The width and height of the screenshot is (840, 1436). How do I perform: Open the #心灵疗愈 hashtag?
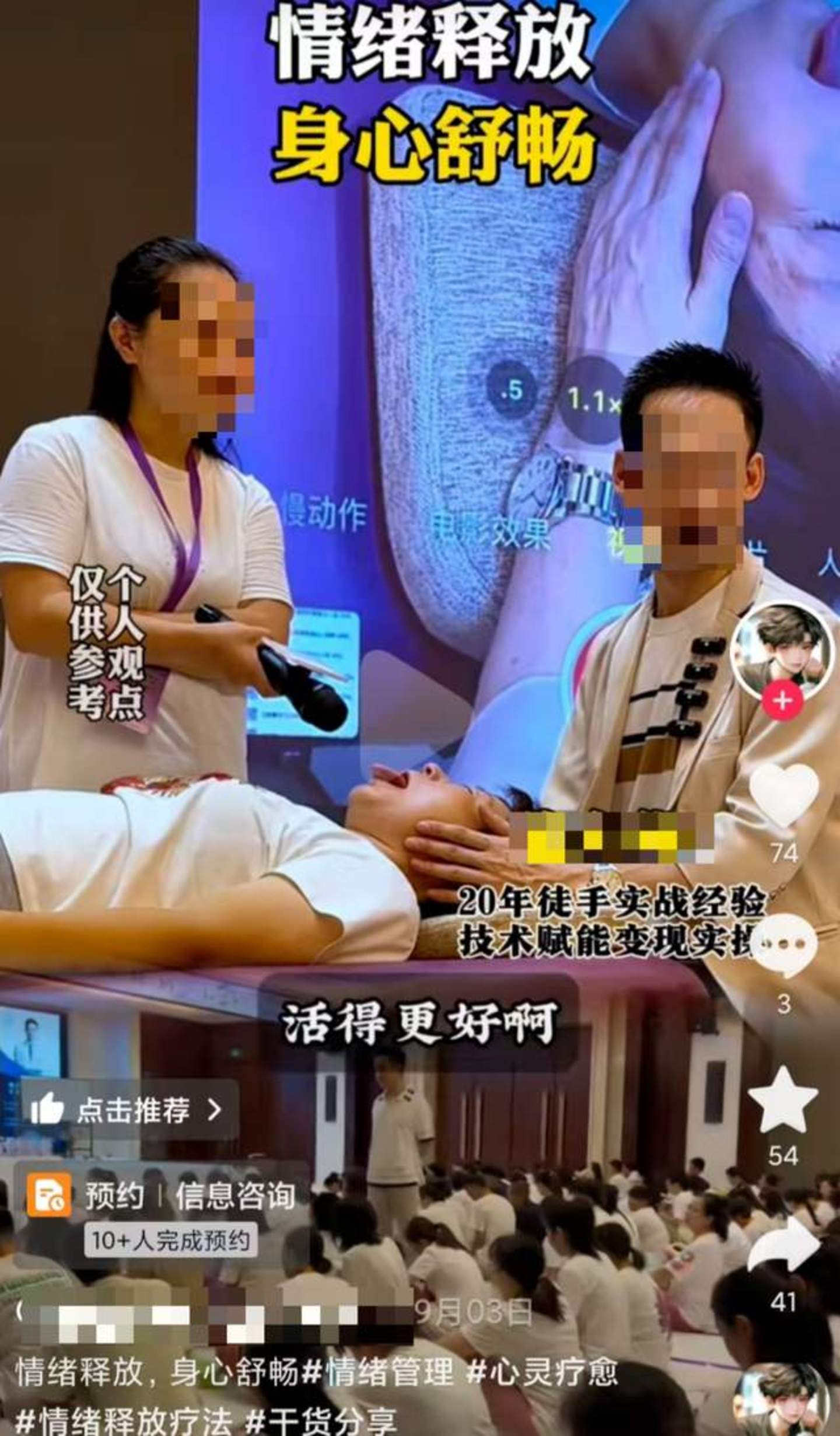[541, 1369]
